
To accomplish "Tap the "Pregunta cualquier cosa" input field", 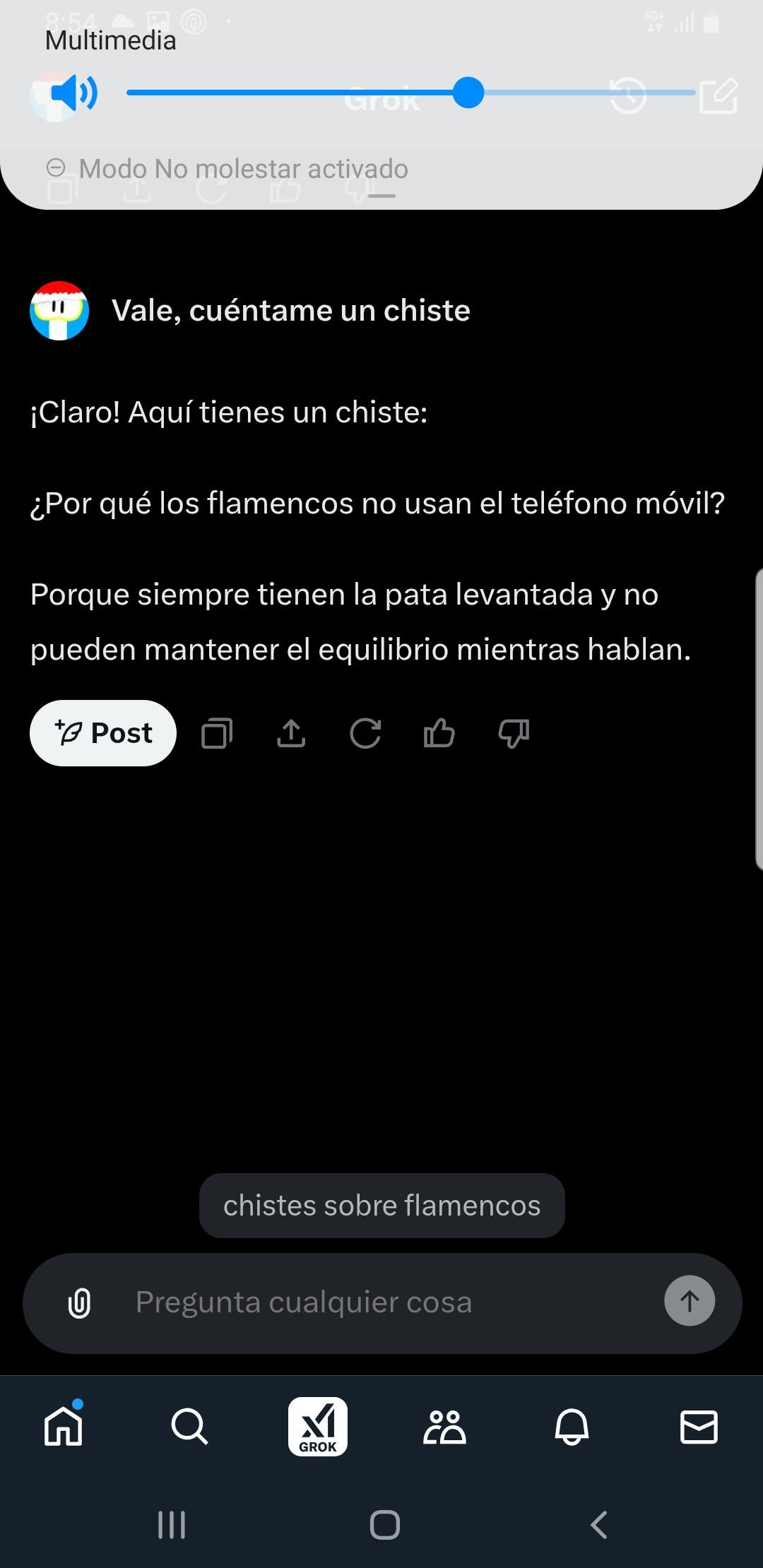I will coord(304,1302).
